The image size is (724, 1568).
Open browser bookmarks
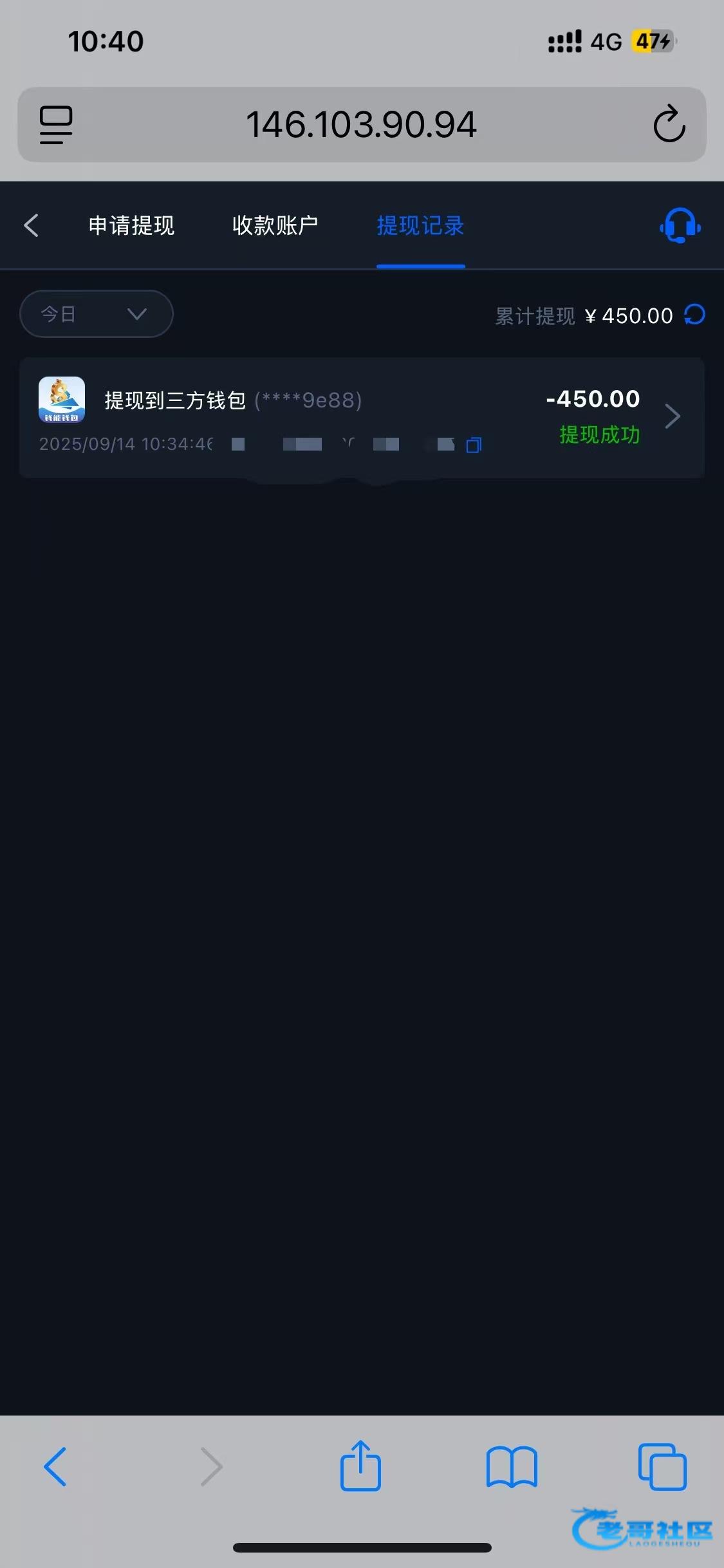click(x=512, y=1467)
